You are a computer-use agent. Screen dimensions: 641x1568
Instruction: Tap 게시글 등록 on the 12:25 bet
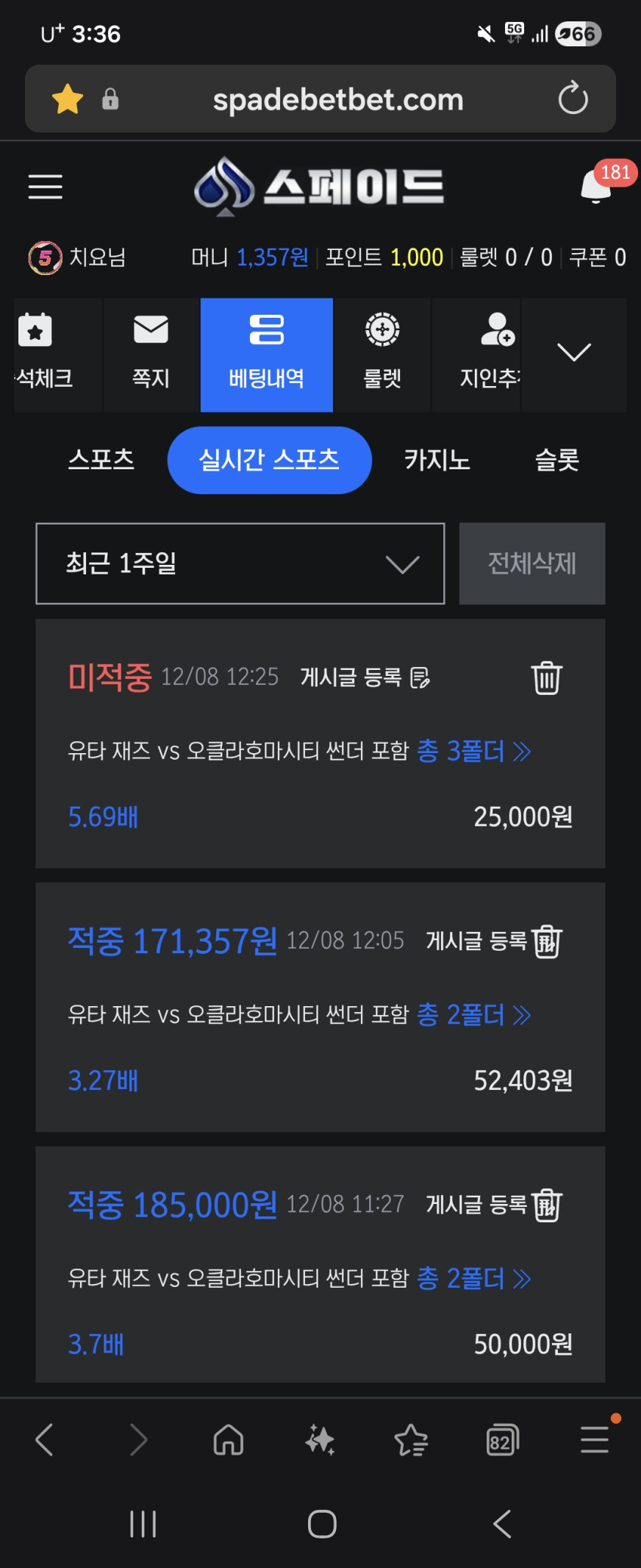tap(365, 677)
